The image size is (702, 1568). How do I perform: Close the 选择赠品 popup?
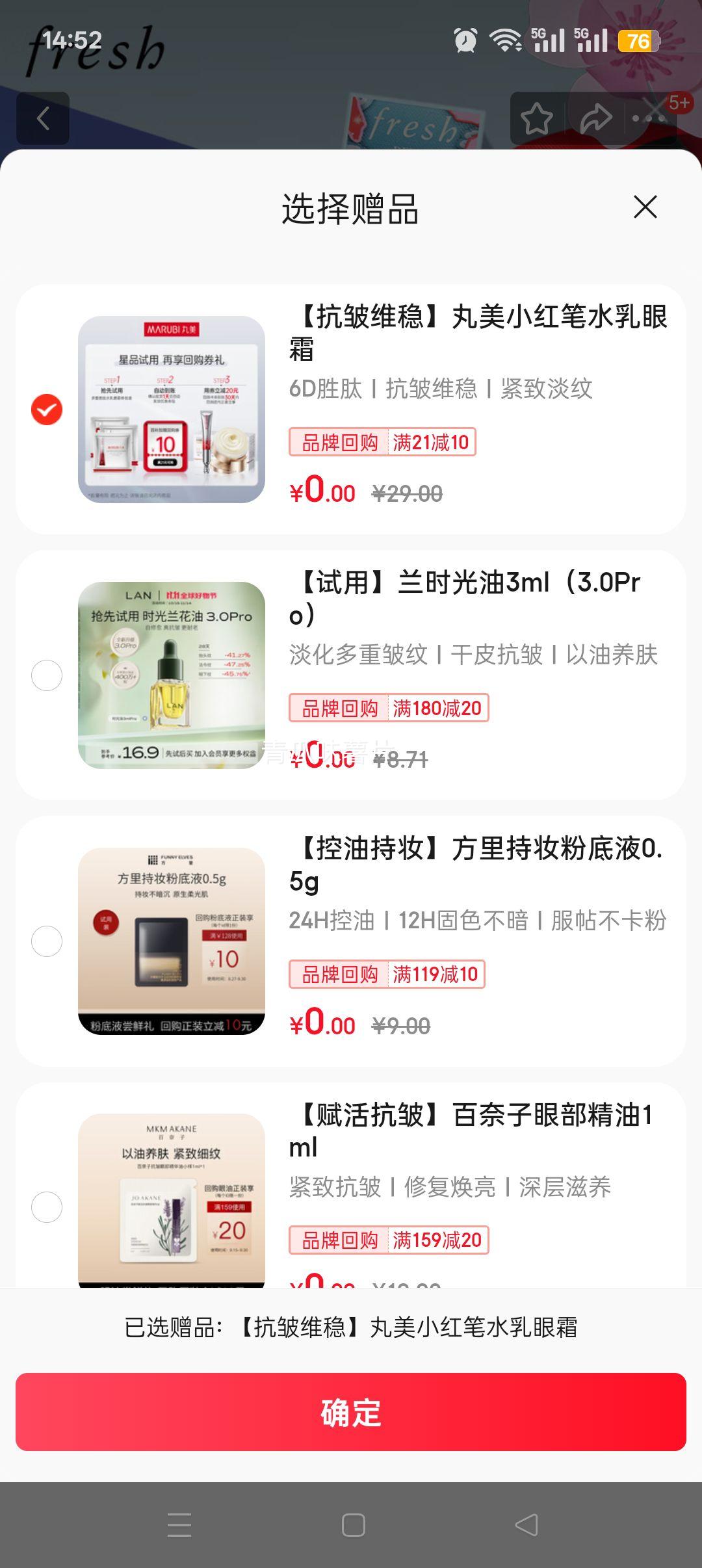coord(645,208)
